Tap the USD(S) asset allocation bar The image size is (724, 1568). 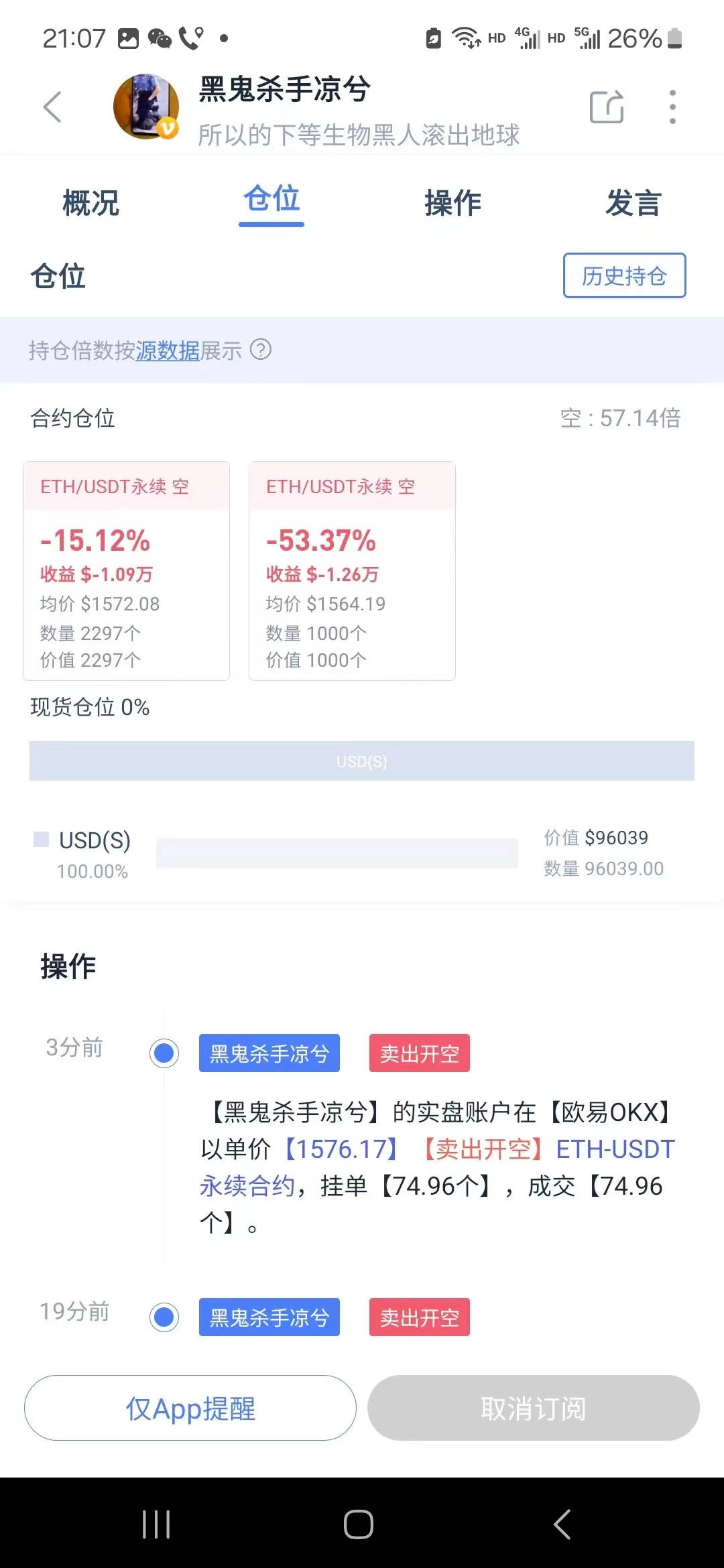point(362,761)
